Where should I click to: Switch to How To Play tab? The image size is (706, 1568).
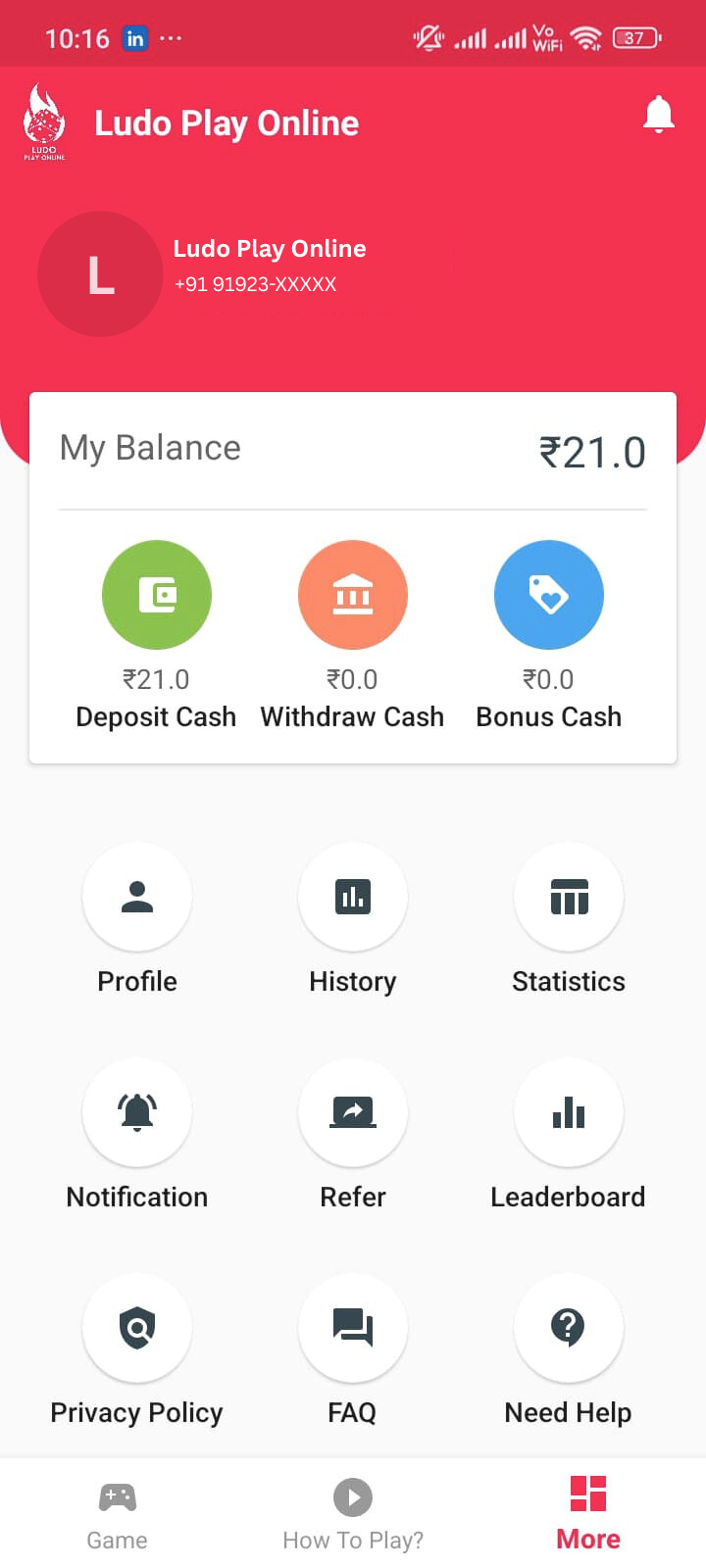pos(353,1515)
